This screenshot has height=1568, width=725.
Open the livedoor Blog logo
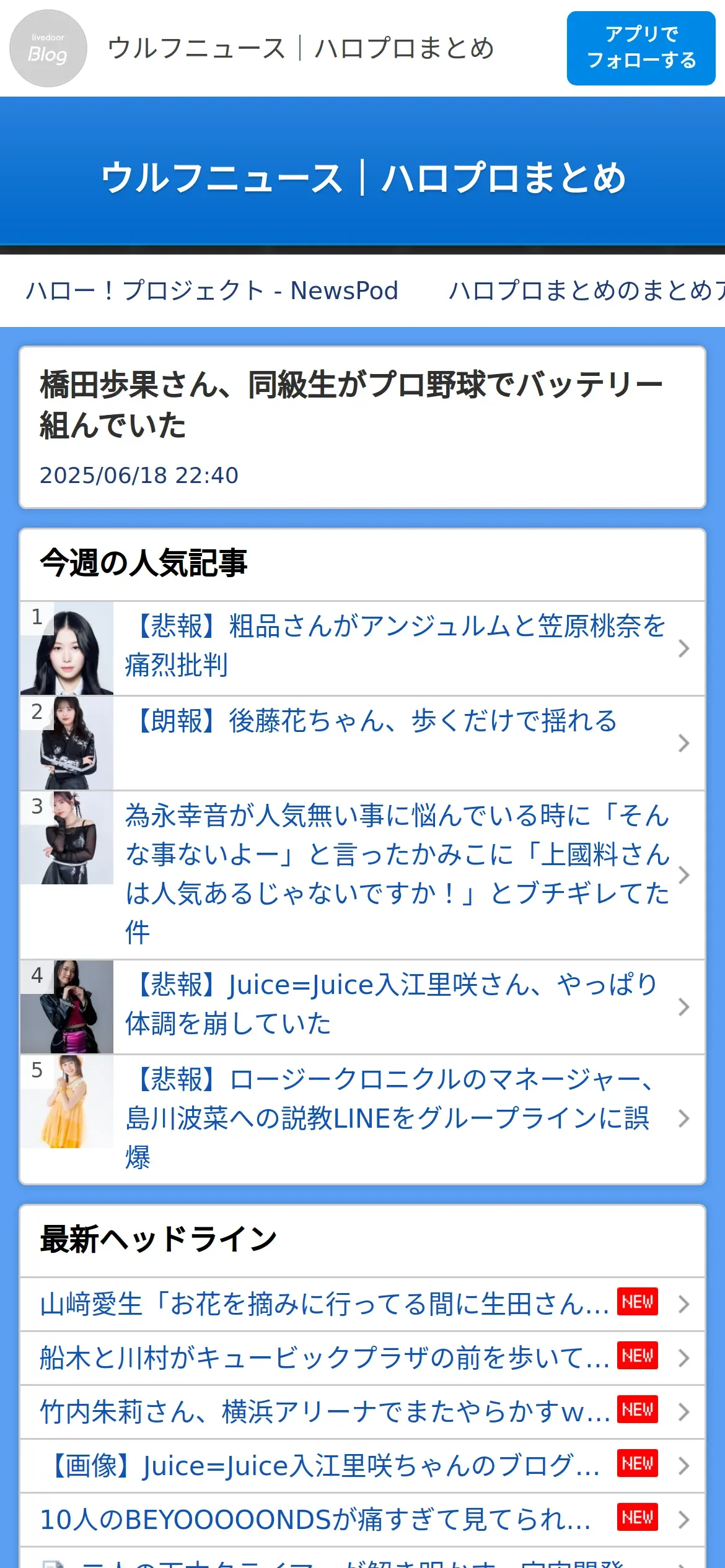pyautogui.click(x=48, y=48)
